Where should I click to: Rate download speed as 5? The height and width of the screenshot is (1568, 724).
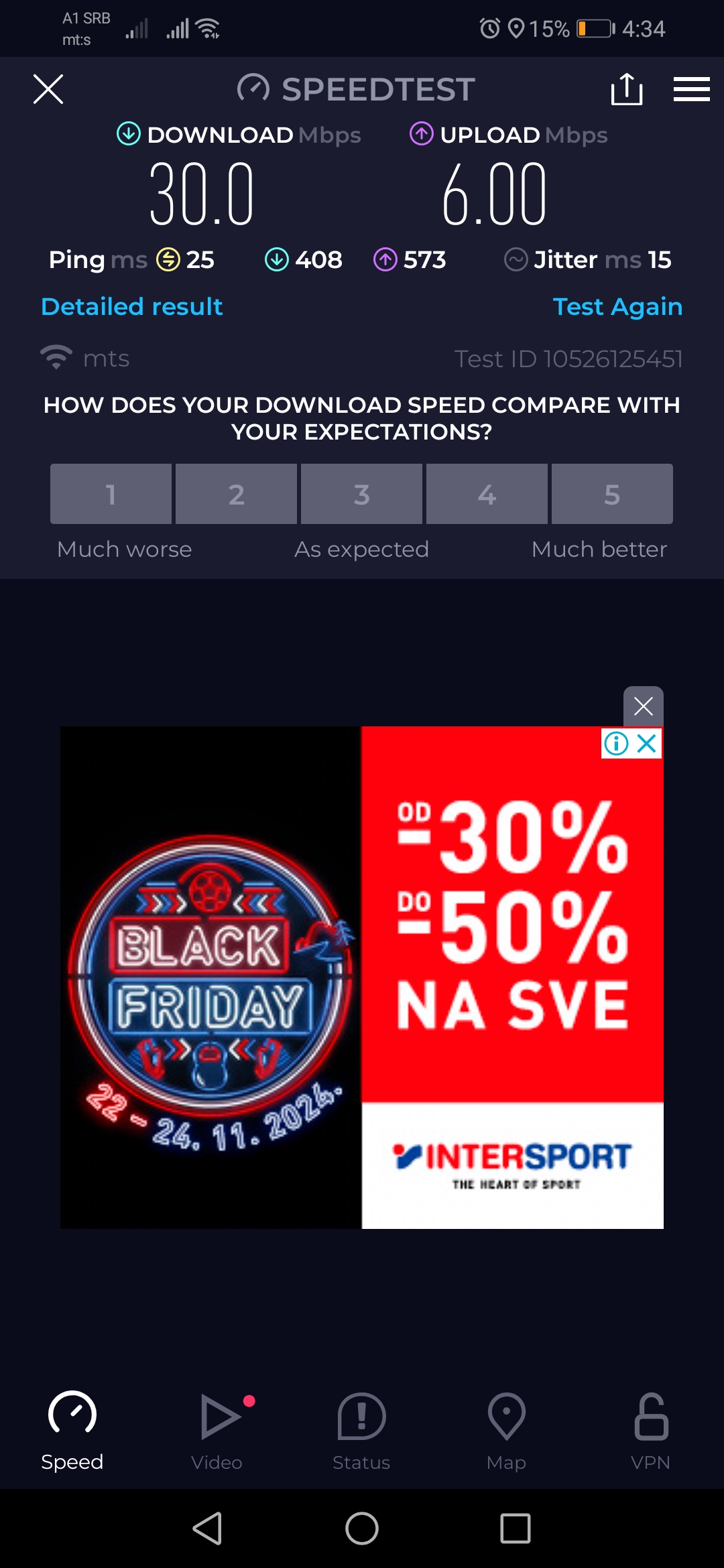pos(612,494)
